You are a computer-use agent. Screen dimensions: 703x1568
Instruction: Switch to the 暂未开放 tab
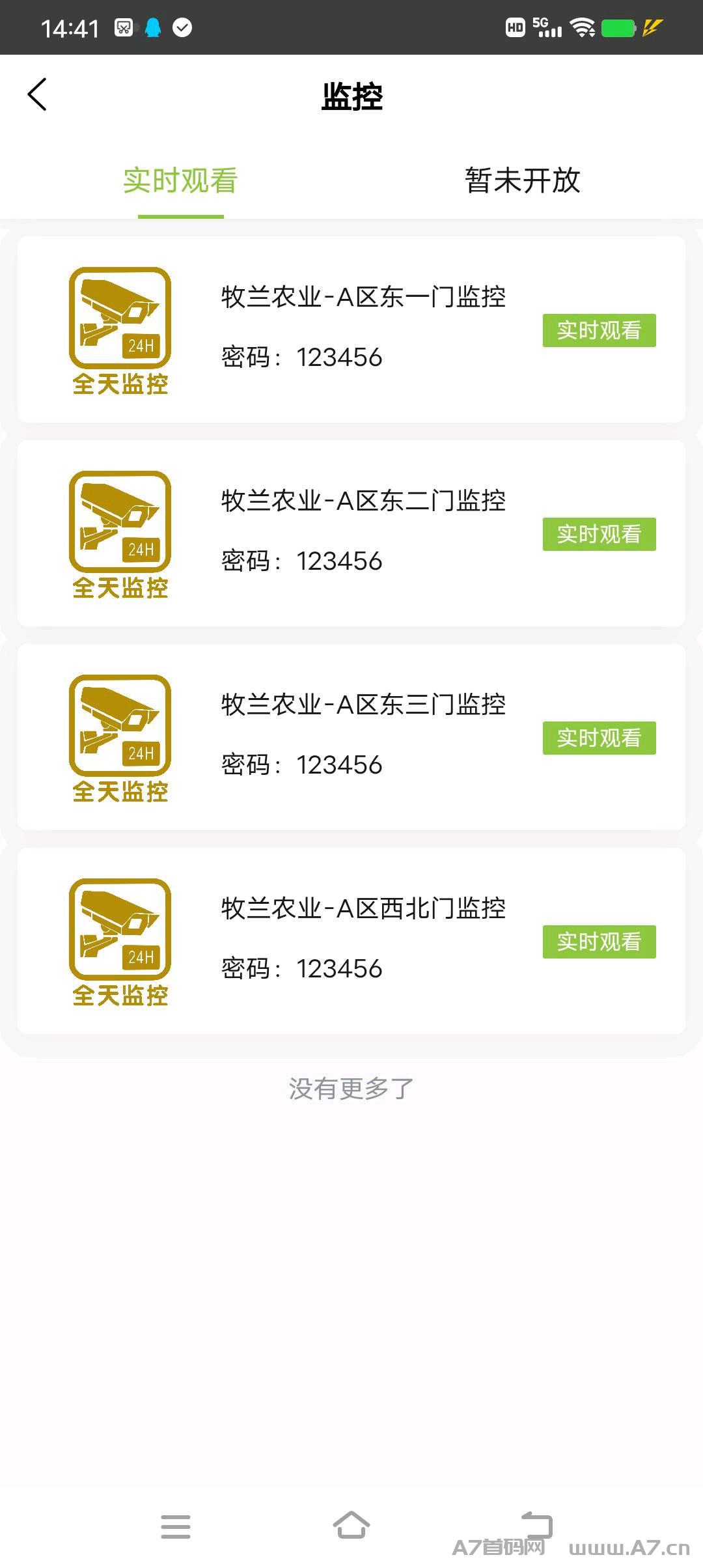[x=522, y=180]
